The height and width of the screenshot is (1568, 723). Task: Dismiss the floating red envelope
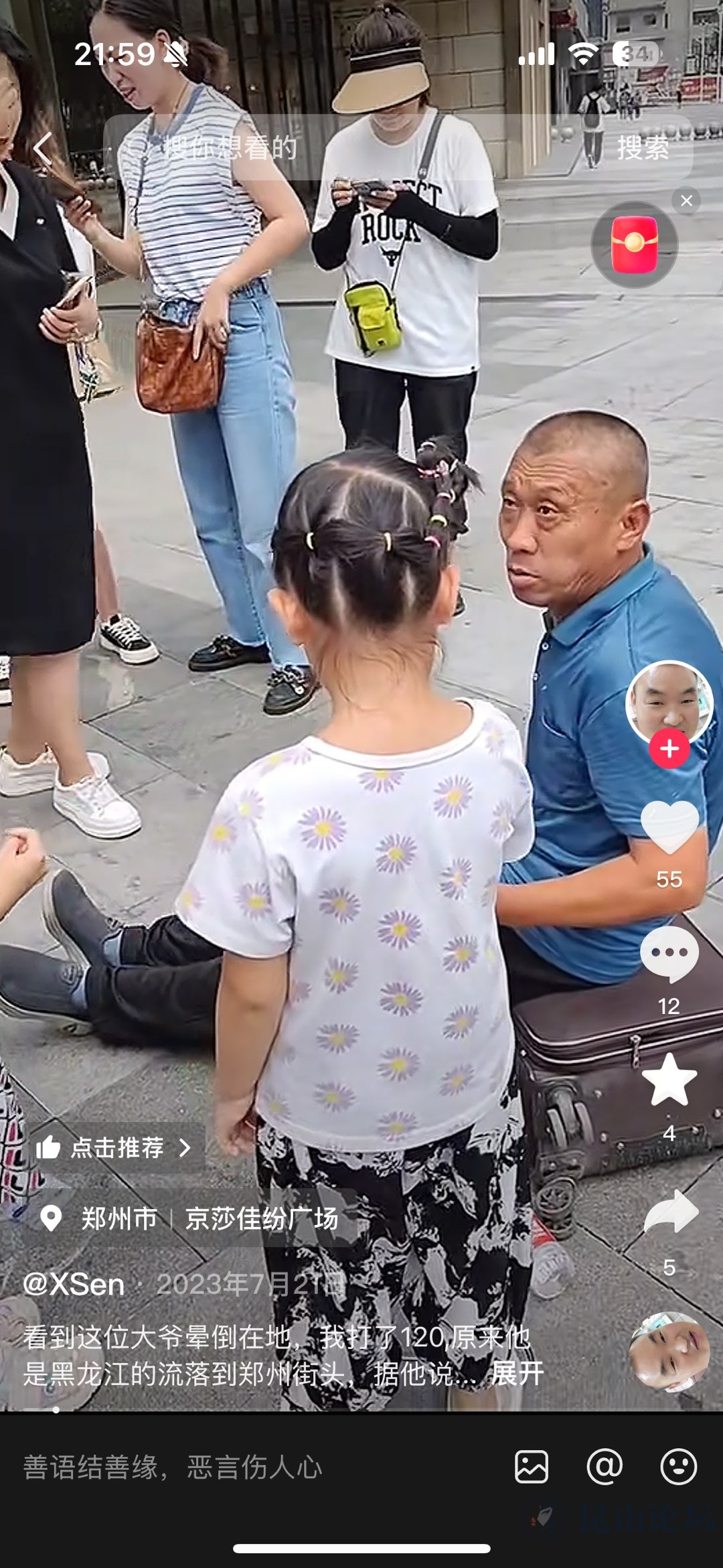coord(686,200)
